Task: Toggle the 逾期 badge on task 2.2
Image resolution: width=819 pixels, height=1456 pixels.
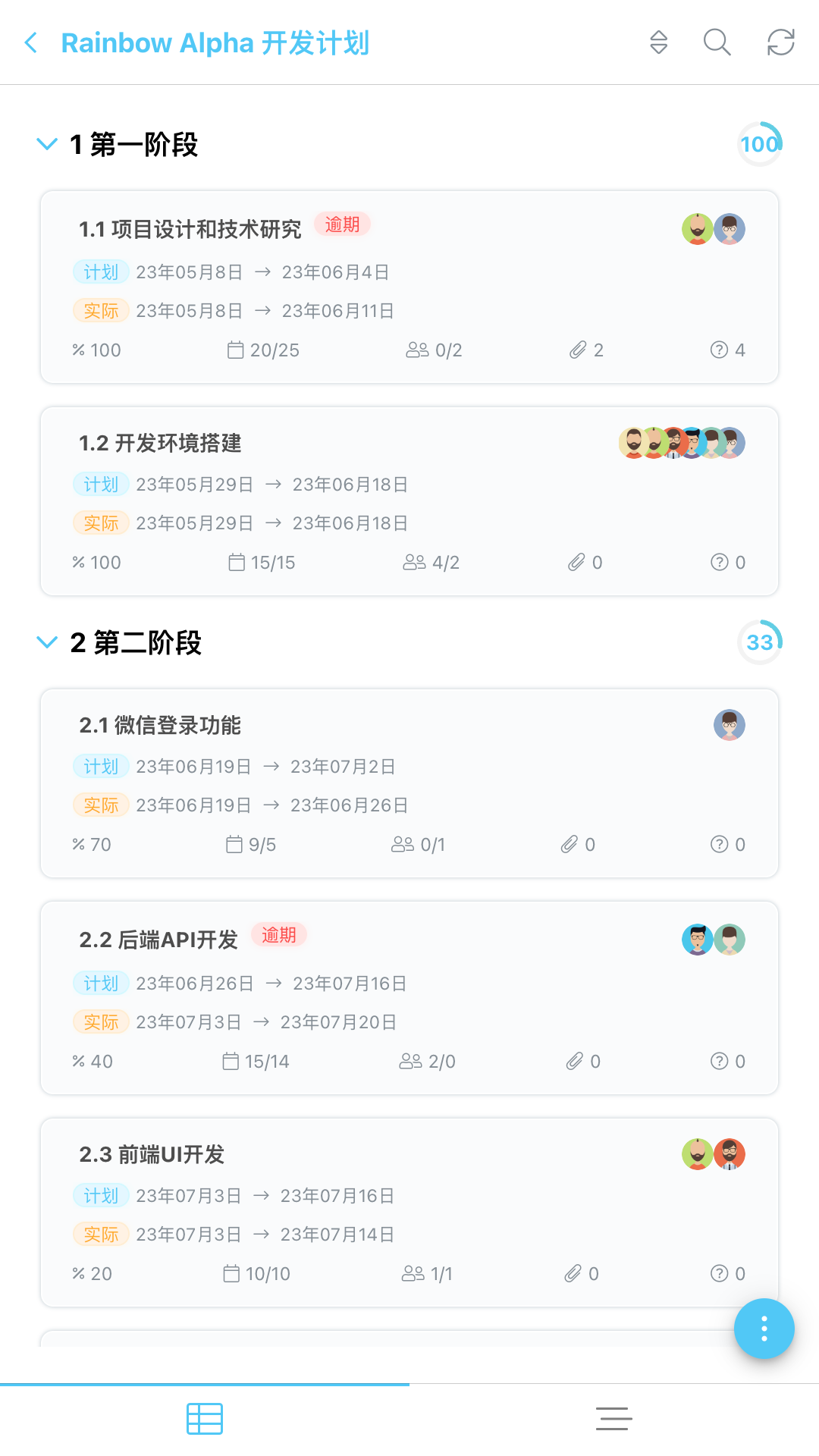Action: pyautogui.click(x=278, y=935)
